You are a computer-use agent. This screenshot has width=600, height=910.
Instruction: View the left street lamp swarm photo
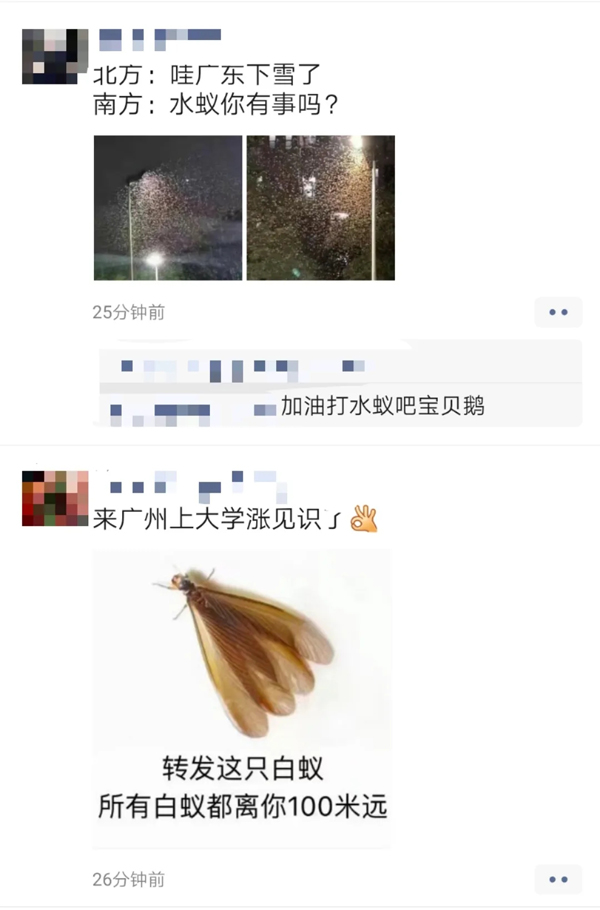point(167,208)
